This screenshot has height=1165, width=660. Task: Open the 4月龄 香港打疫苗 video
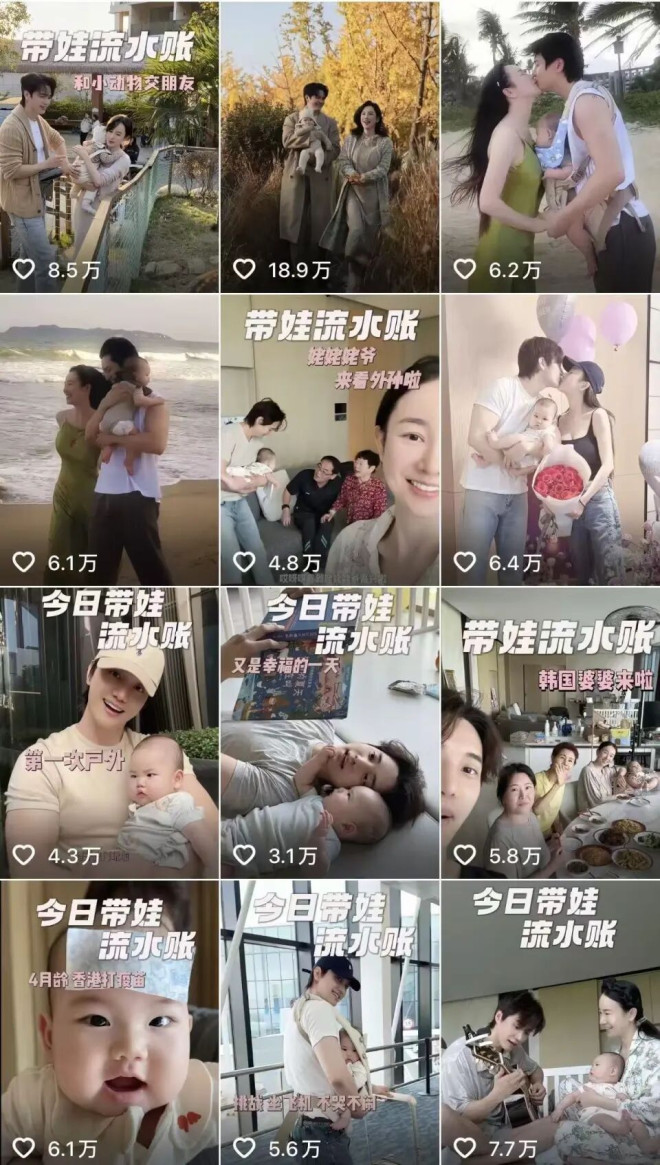[109, 1020]
